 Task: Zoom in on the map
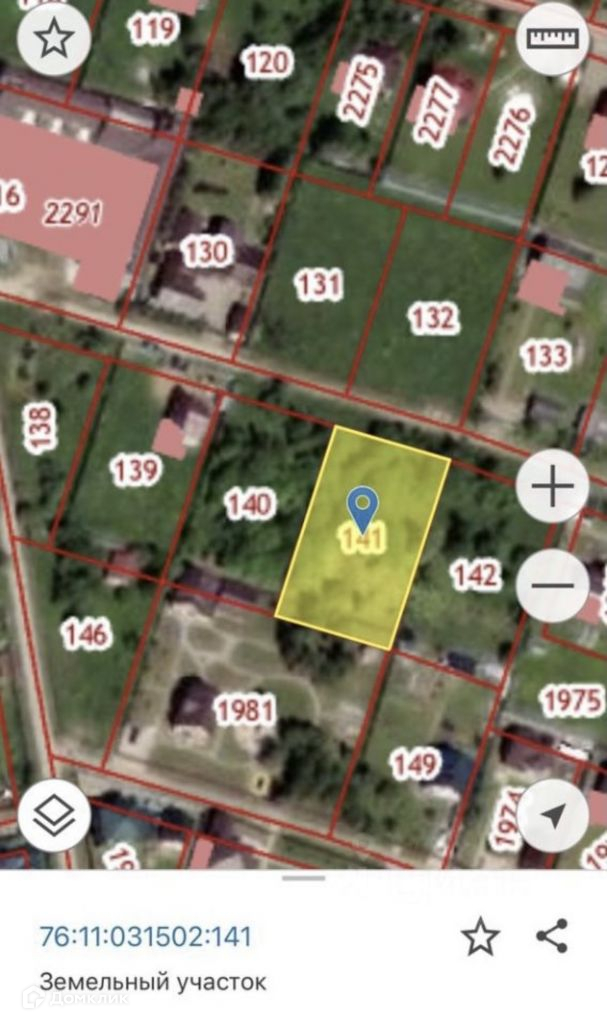pos(551,487)
